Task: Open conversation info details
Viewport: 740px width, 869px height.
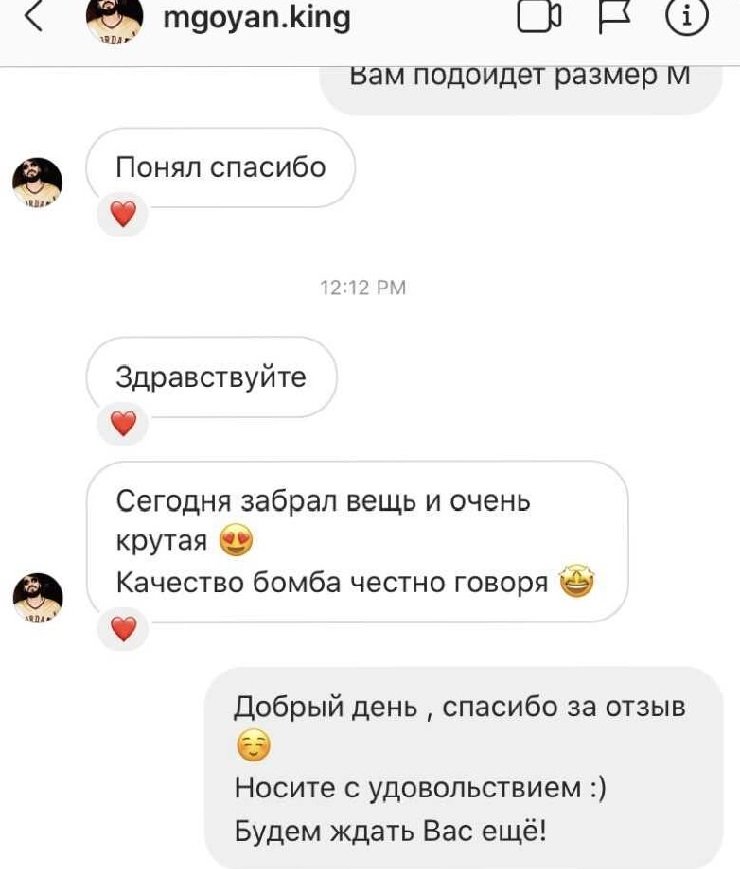Action: 686,17
